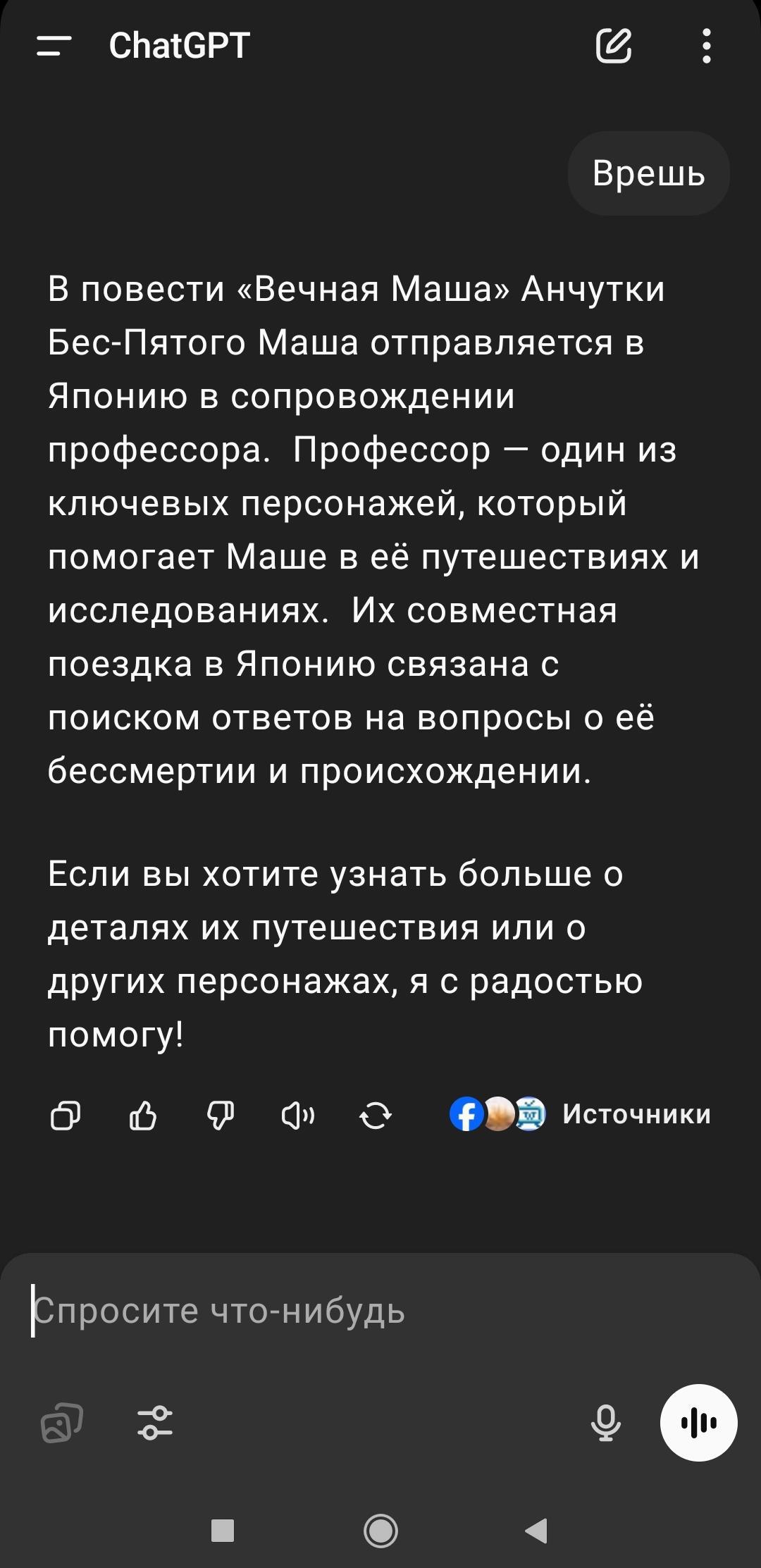Copy the assistant's response
This screenshot has width=761, height=1568.
[x=66, y=1116]
